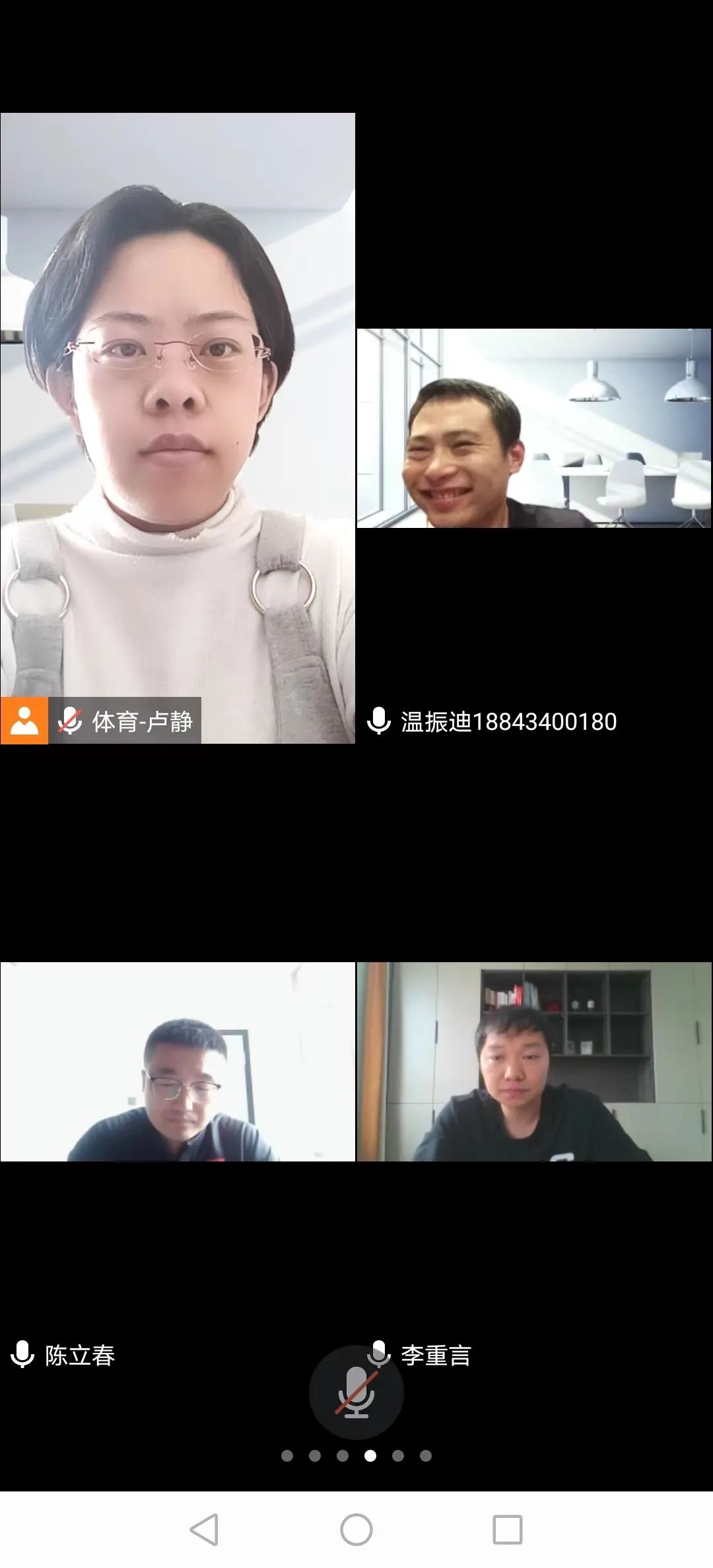Open 温振迪's video tile
This screenshot has height=1568, width=713.
533,429
